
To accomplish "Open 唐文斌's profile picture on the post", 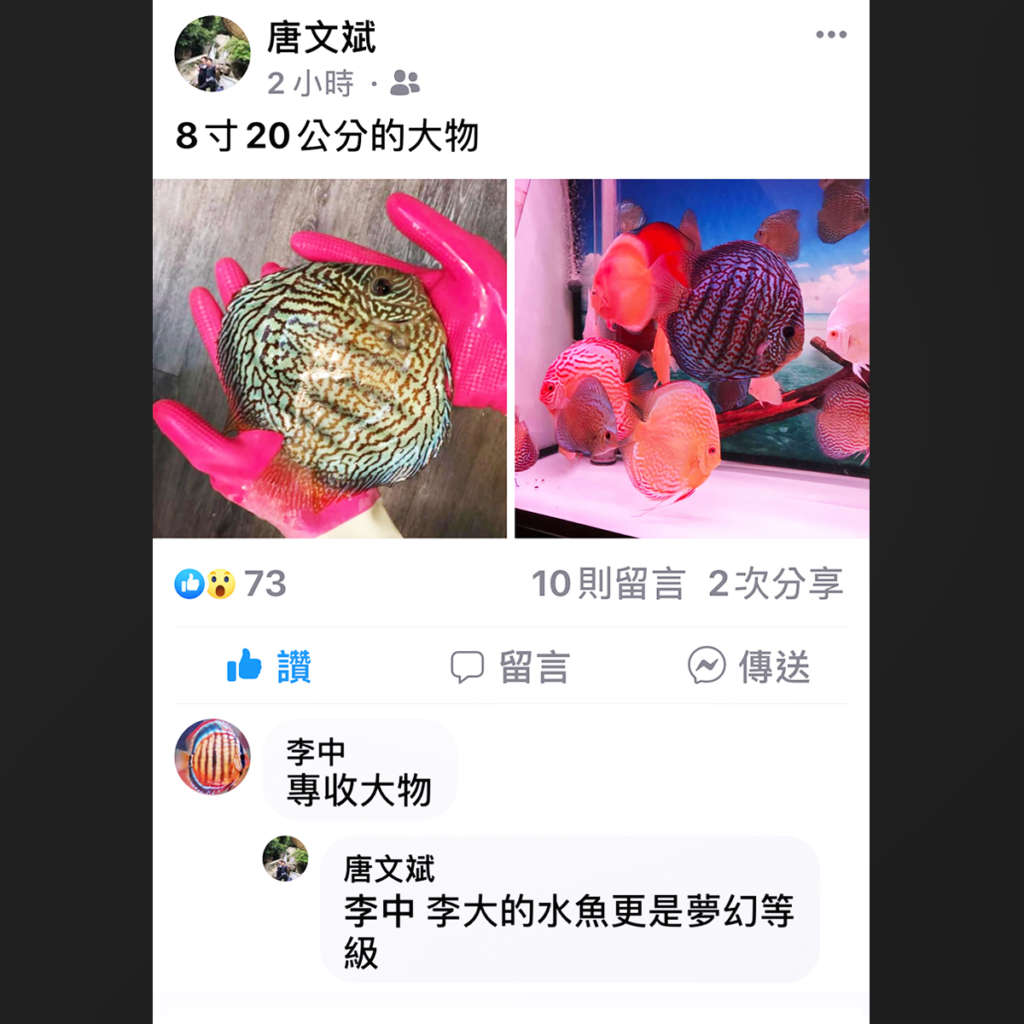I will 212,53.
